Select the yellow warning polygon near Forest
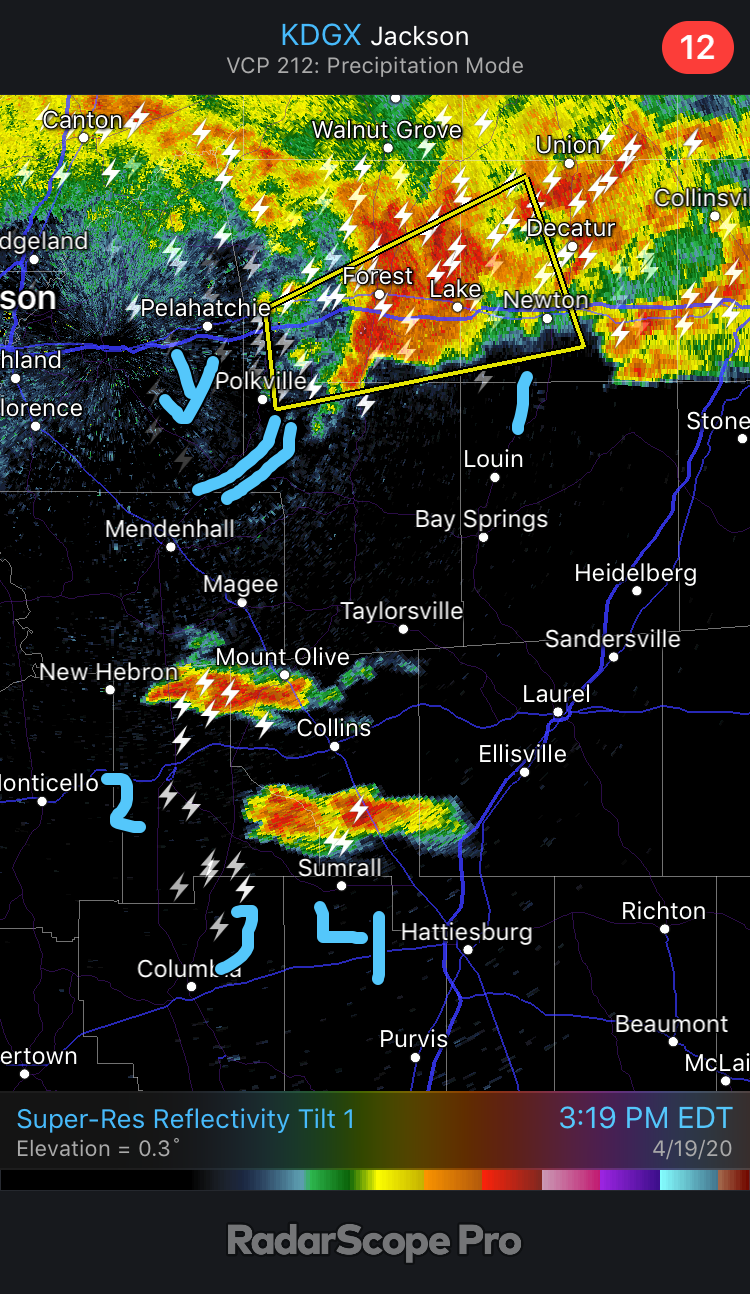750x1294 pixels. pos(426,294)
